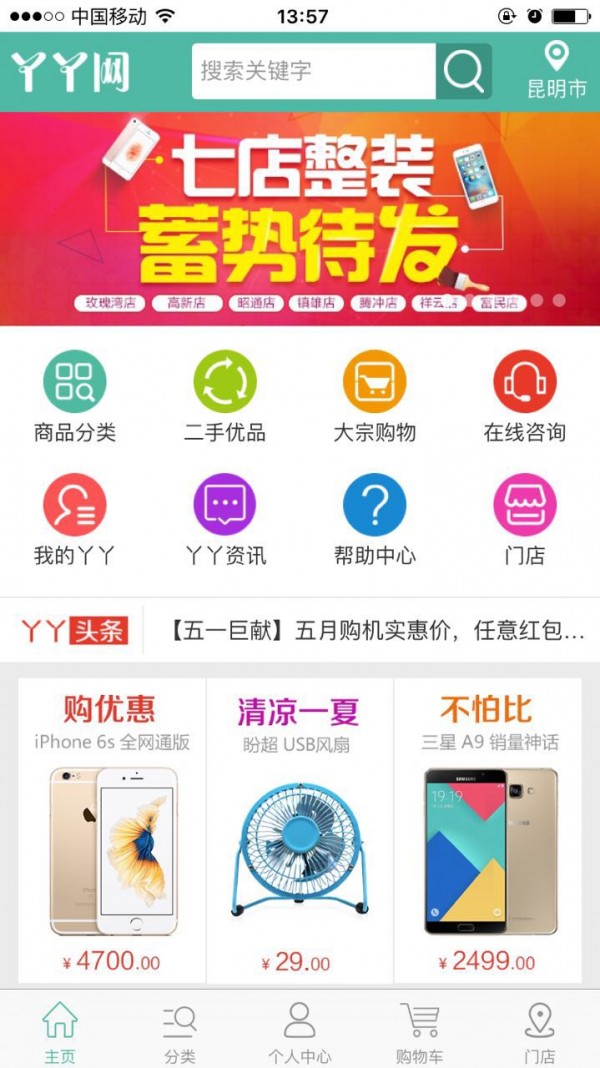This screenshot has width=600, height=1068.
Task: Tap the magnifier search button
Action: click(x=463, y=71)
